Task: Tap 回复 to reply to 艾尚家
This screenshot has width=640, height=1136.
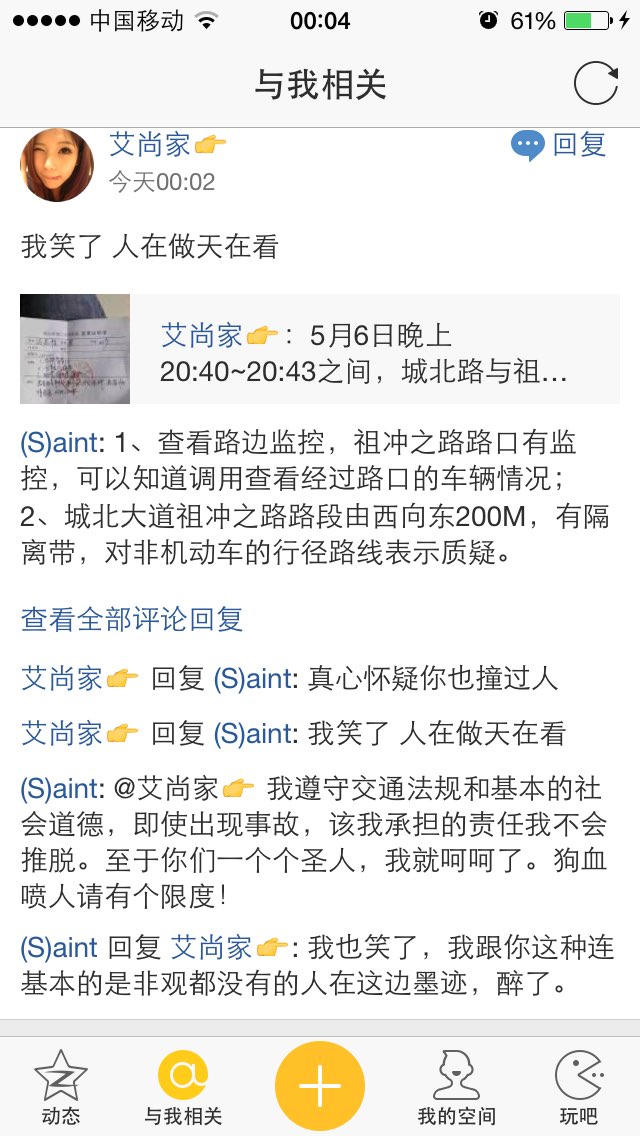Action: click(560, 145)
